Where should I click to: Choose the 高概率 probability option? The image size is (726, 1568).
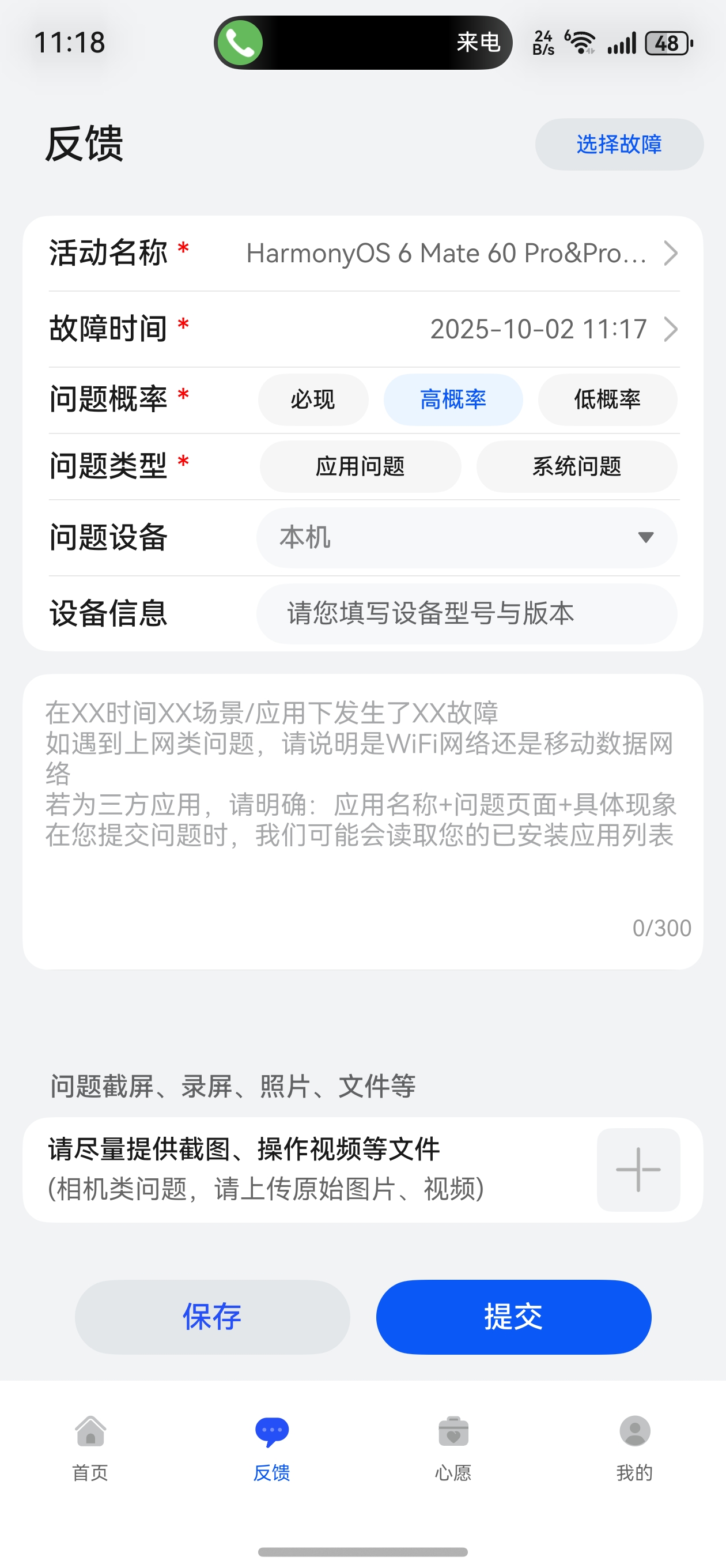(453, 400)
